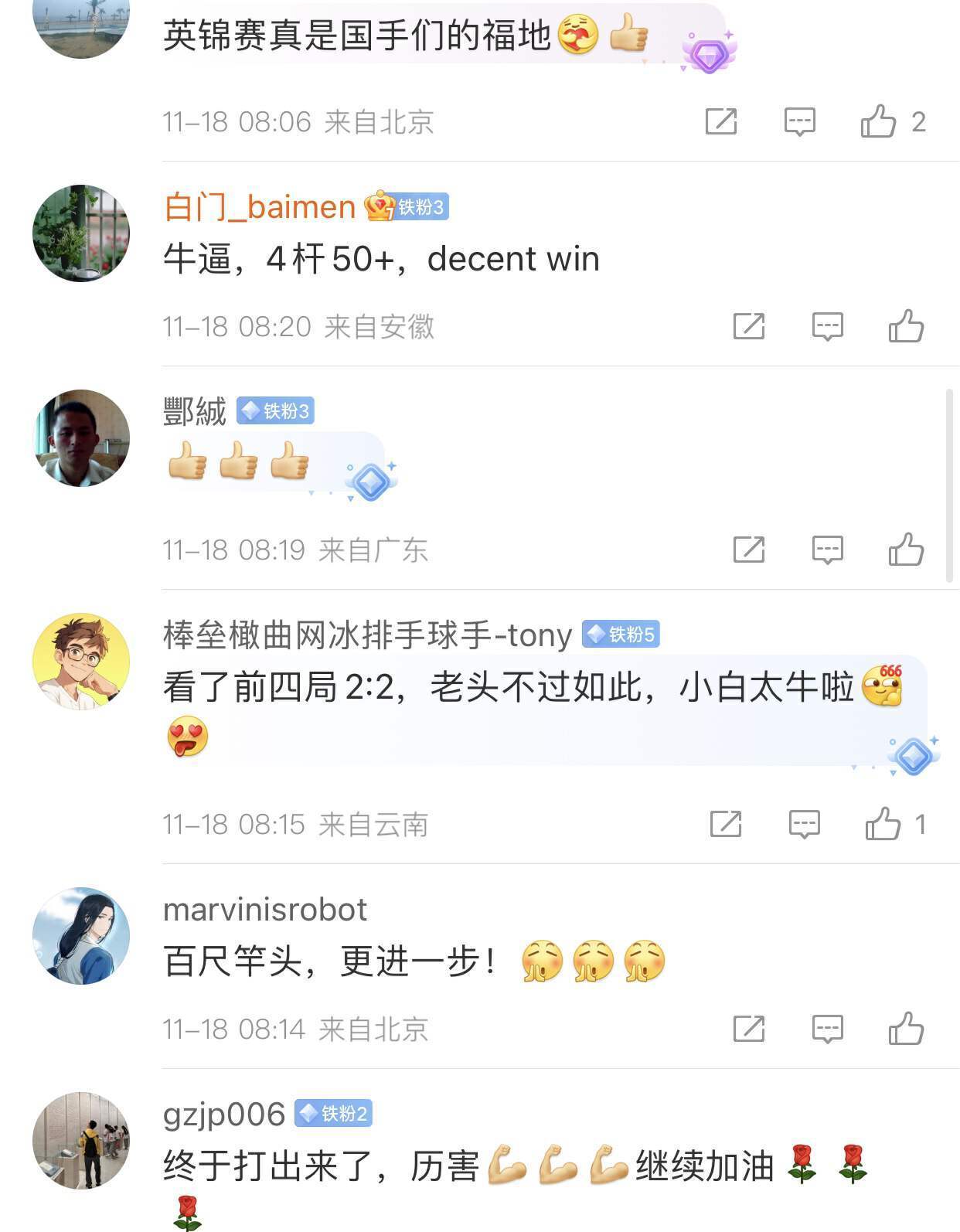Tap 酆絾's profile picture
Viewport: 960px width, 1232px height.
[81, 438]
